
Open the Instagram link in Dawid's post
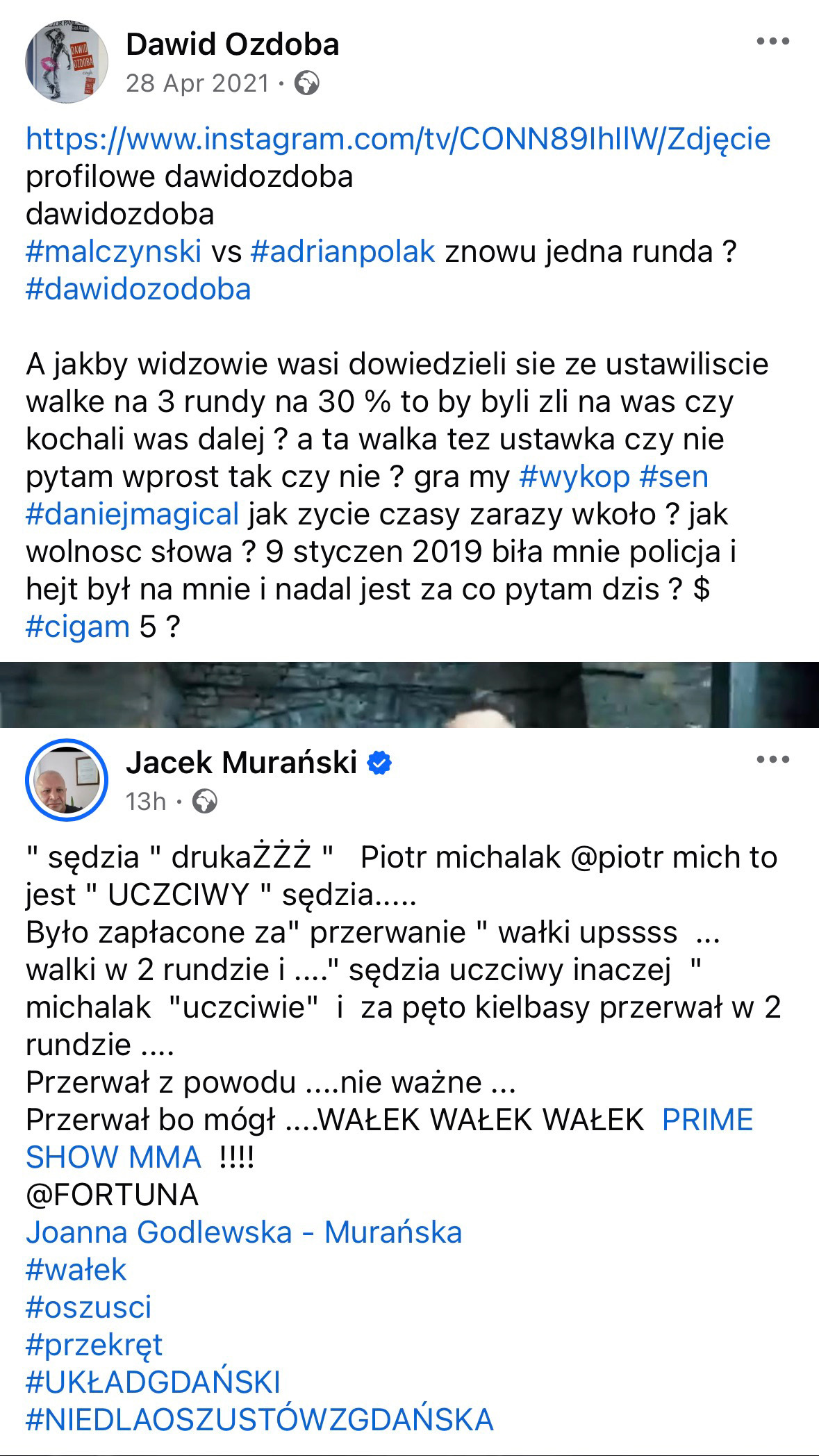[397, 139]
